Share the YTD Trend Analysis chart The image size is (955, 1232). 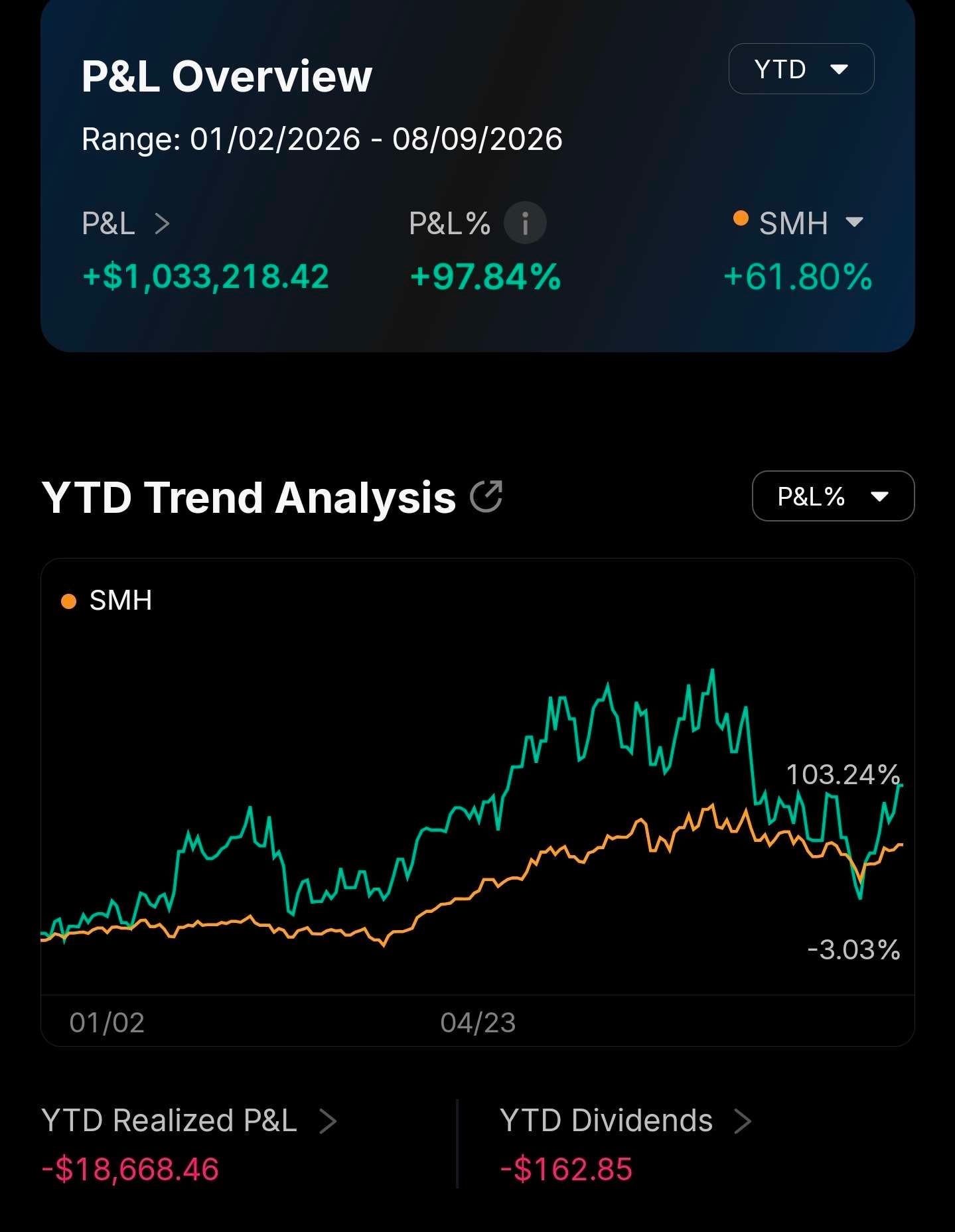pyautogui.click(x=486, y=496)
